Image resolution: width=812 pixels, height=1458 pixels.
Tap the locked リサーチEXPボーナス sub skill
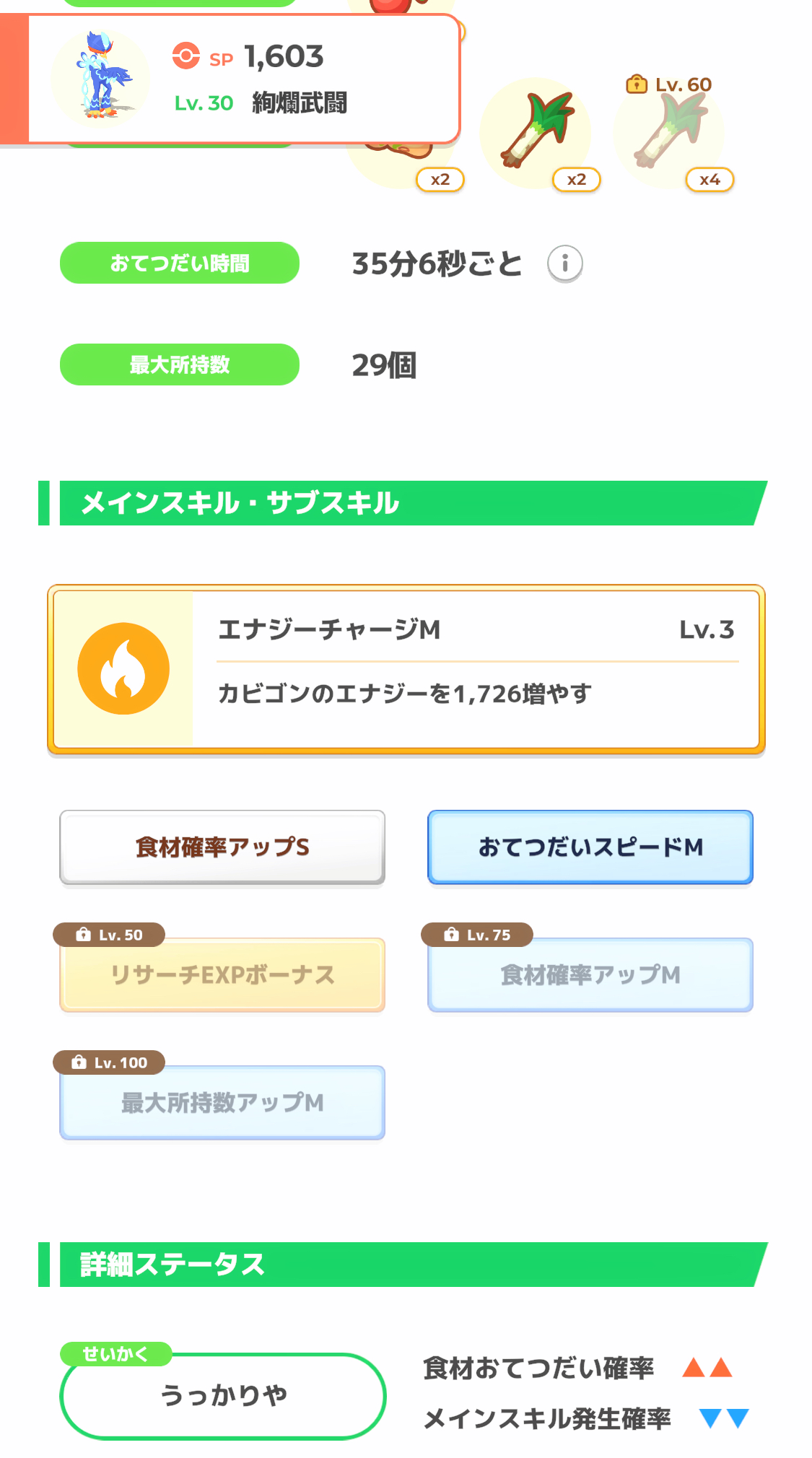(x=222, y=975)
